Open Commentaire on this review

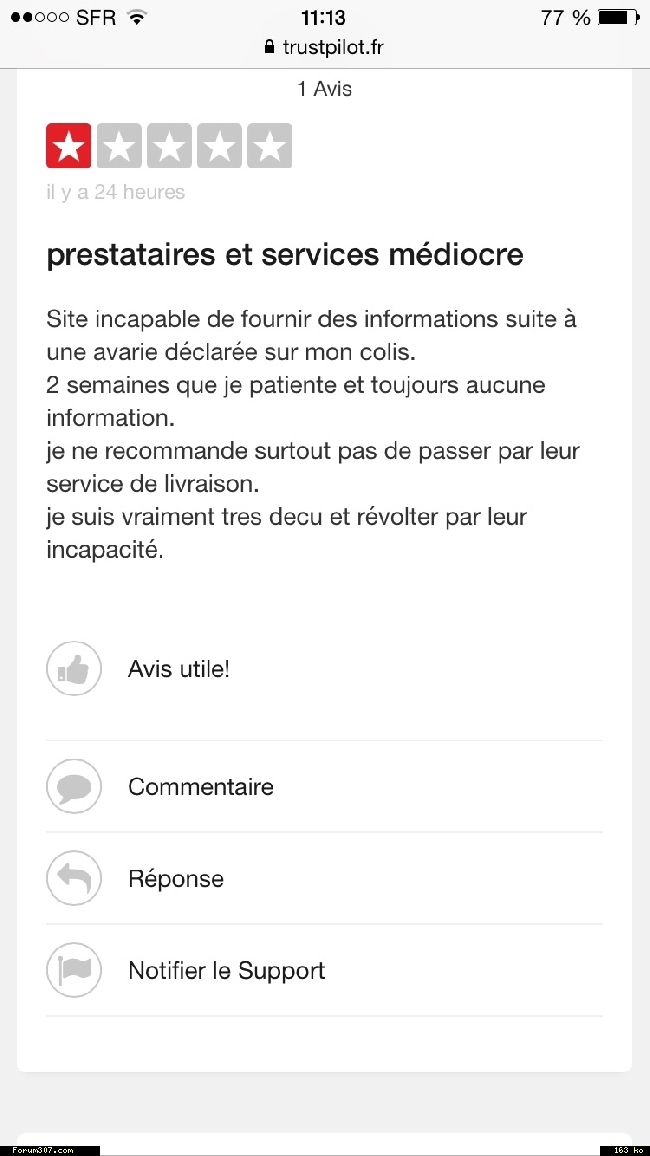click(x=324, y=787)
